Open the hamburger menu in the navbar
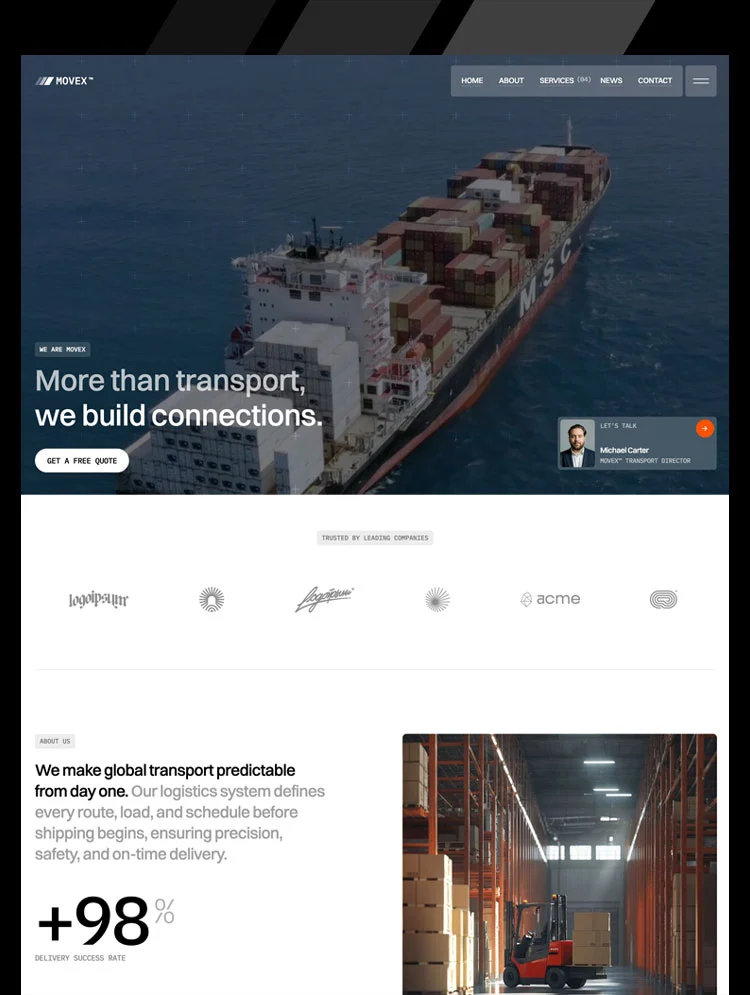Screen dimensions: 750x995 (x=700, y=80)
